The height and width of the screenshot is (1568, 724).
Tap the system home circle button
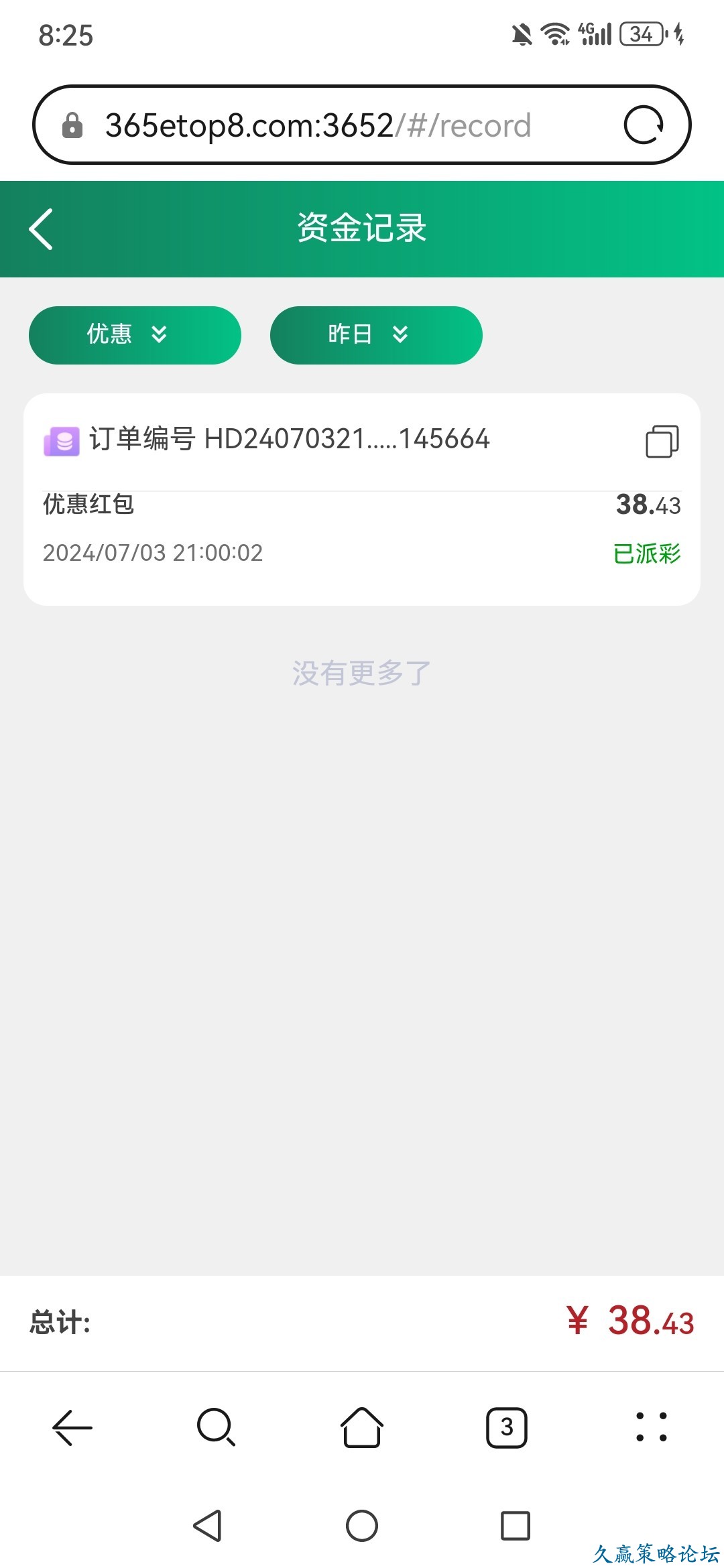point(362,1526)
